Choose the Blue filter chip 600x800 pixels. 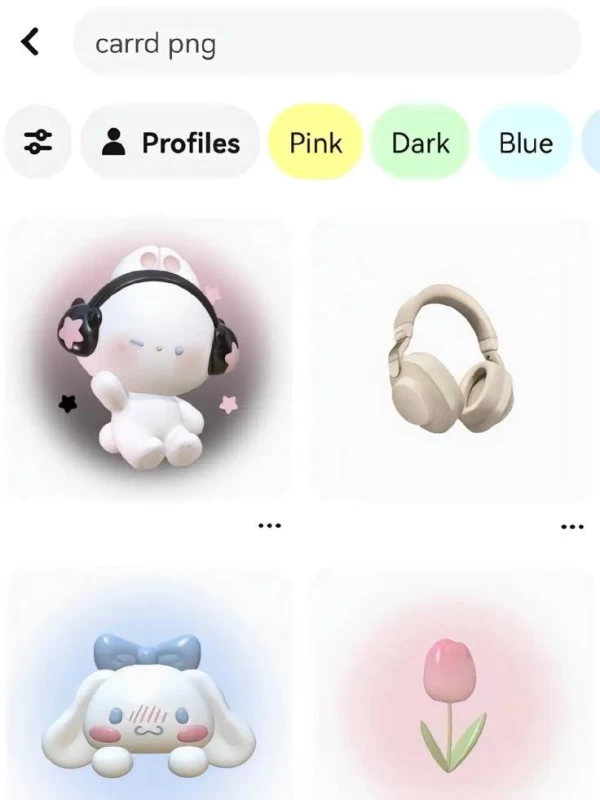[525, 142]
